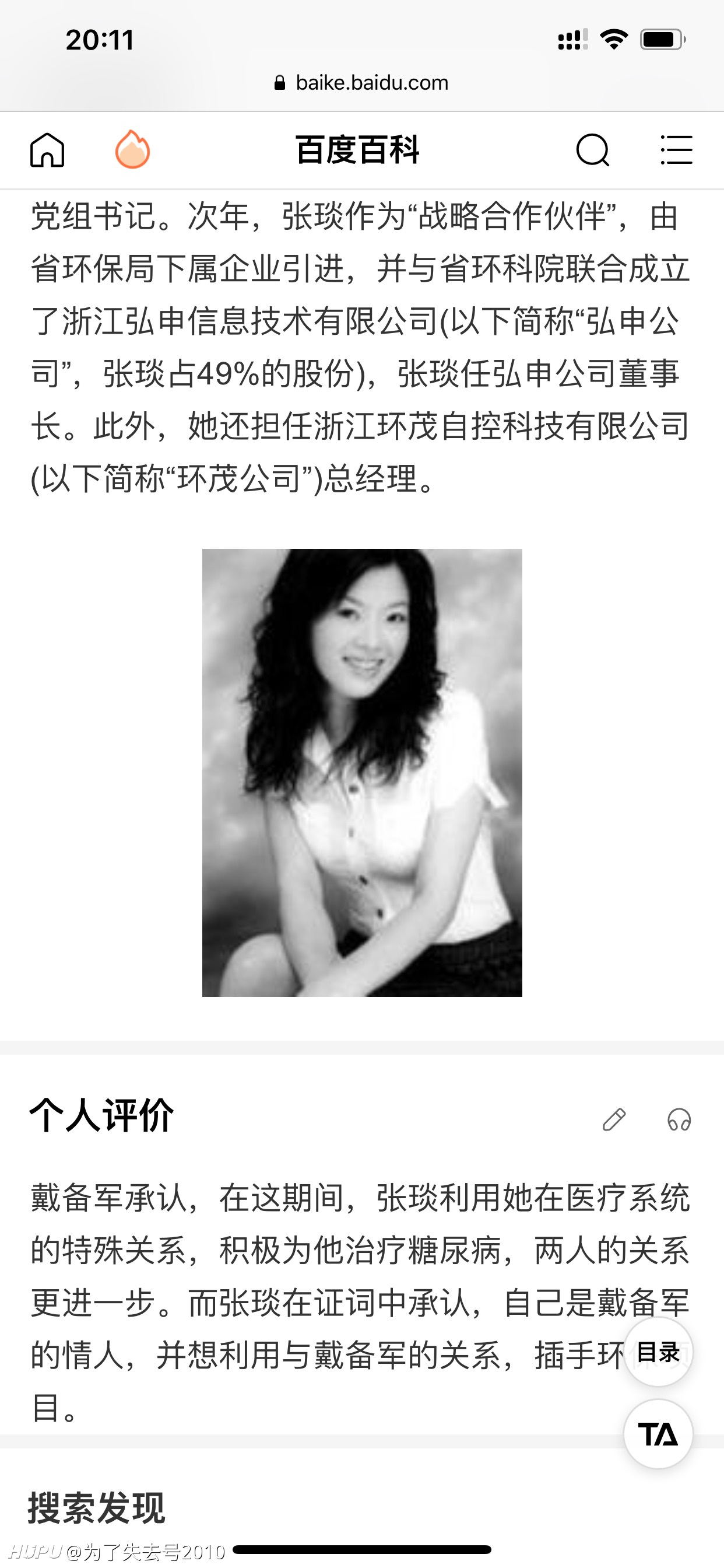Tap the floating TA button
Image resolution: width=724 pixels, height=1568 pixels.
pyautogui.click(x=658, y=1434)
